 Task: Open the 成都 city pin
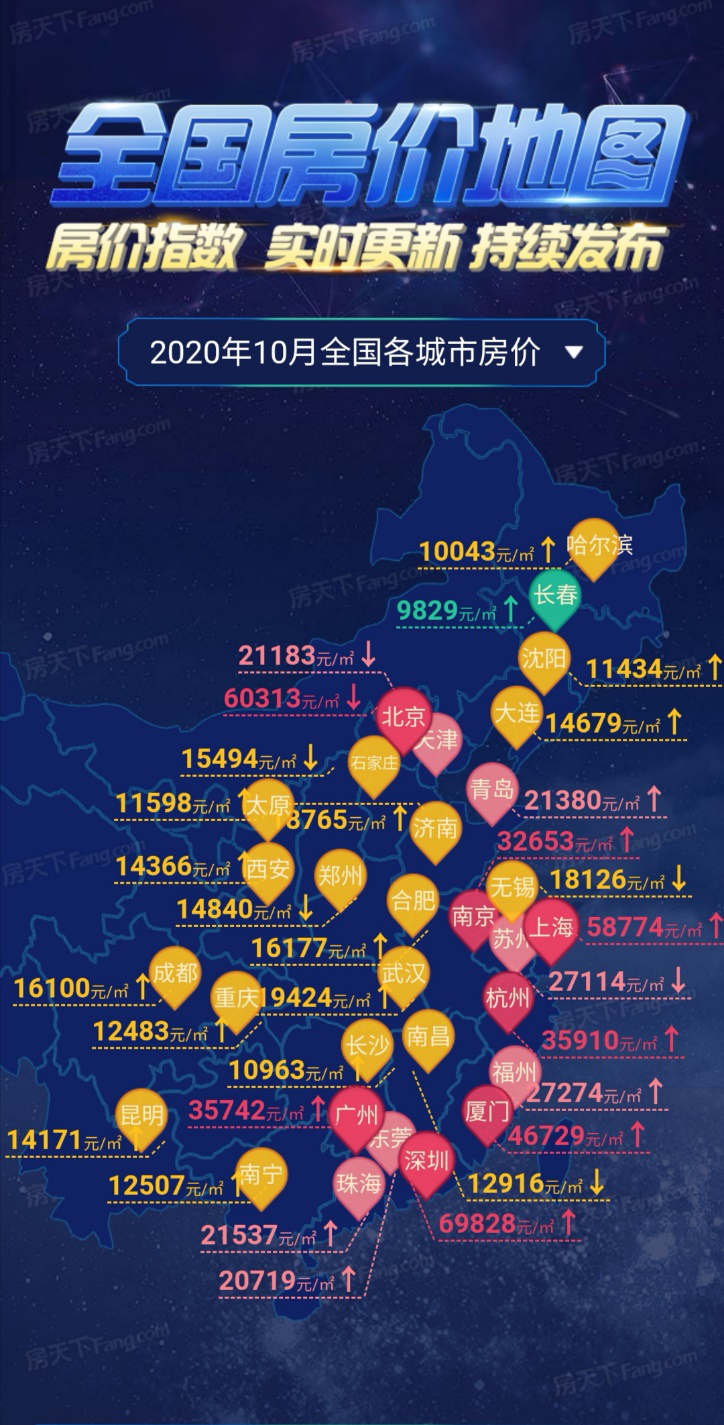[x=175, y=973]
